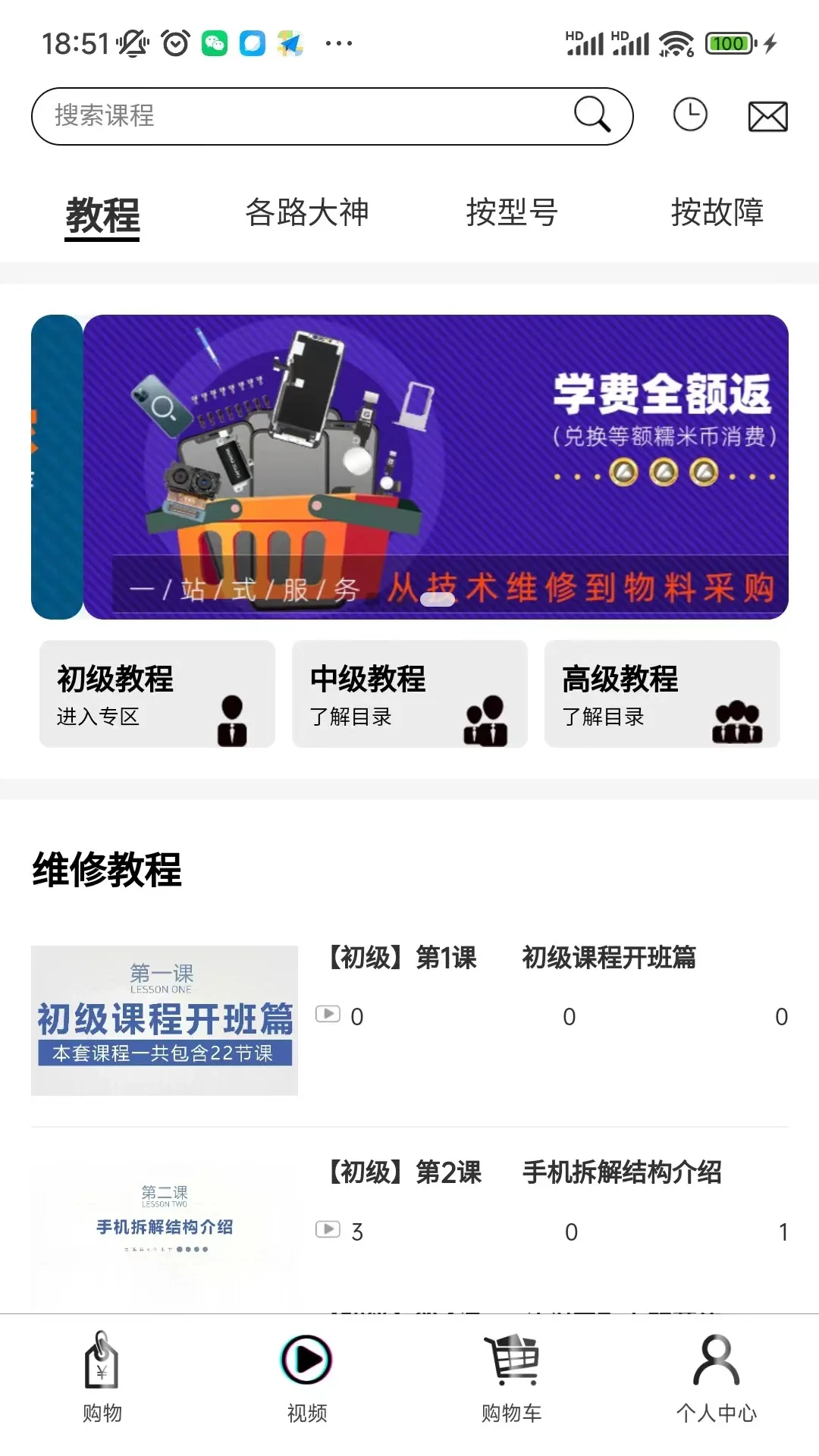Open the 学费全额返 promotion banner
This screenshot has width=819, height=1456.
tap(435, 466)
